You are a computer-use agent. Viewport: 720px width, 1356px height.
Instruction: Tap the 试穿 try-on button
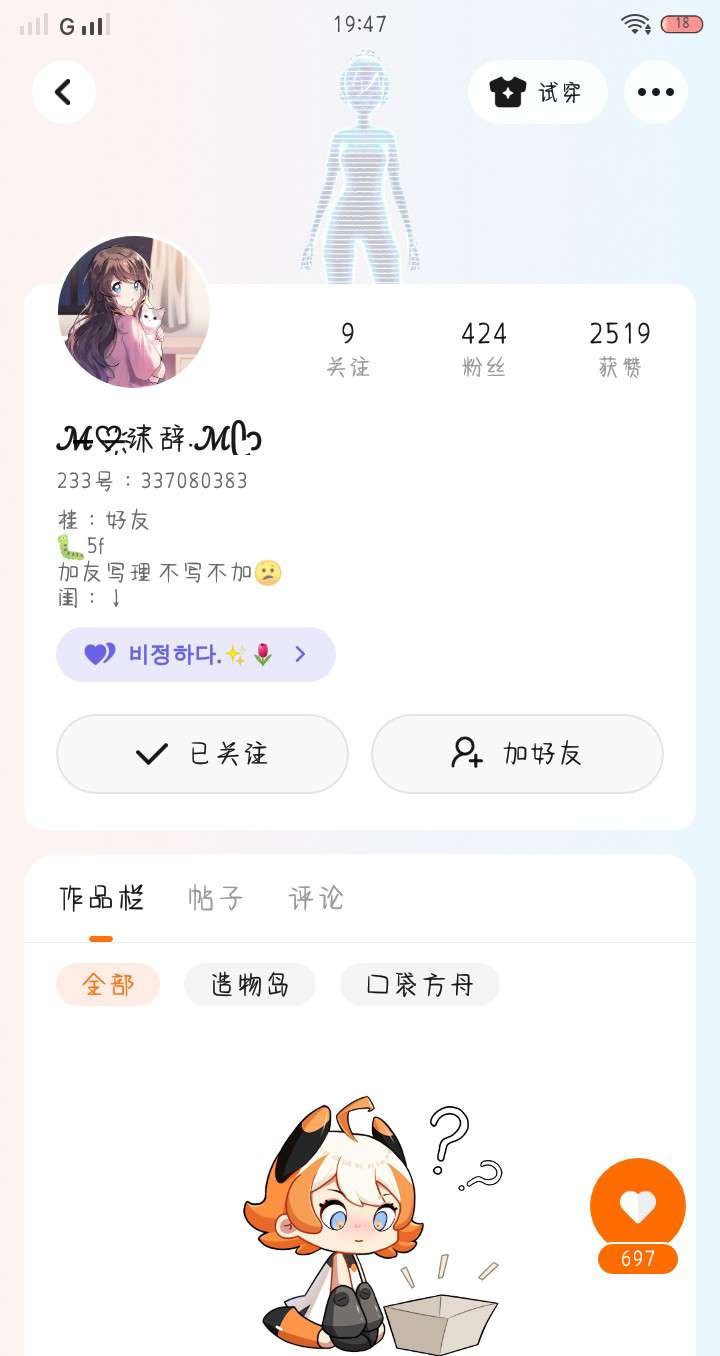pos(538,92)
